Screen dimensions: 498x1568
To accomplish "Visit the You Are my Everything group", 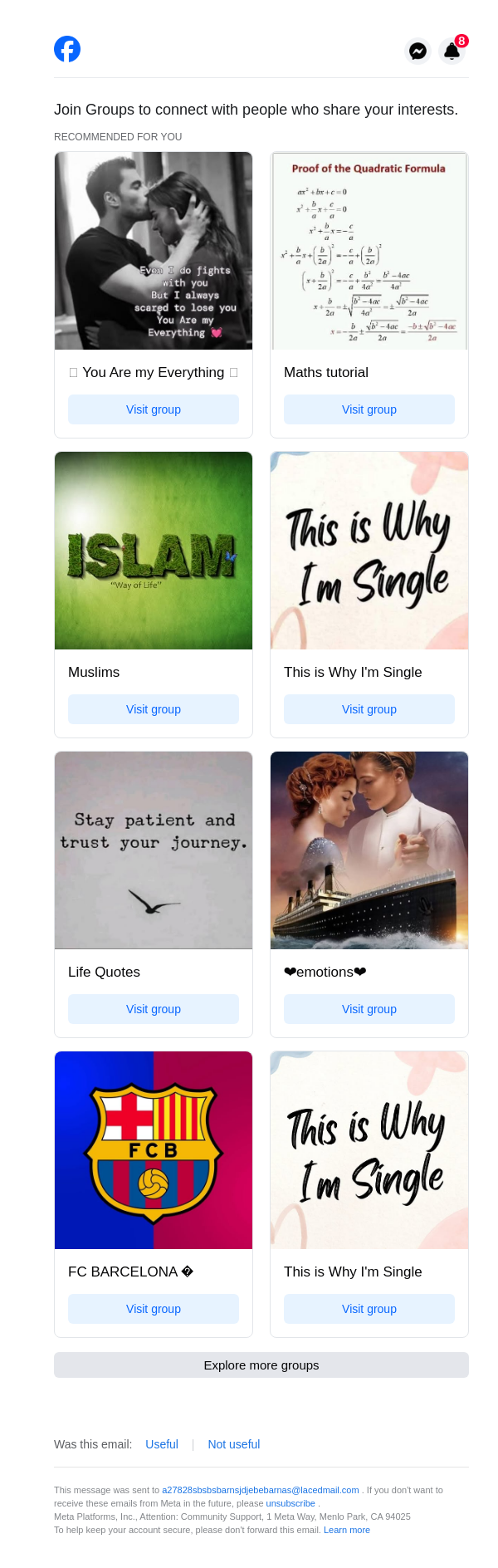I will coord(154,409).
